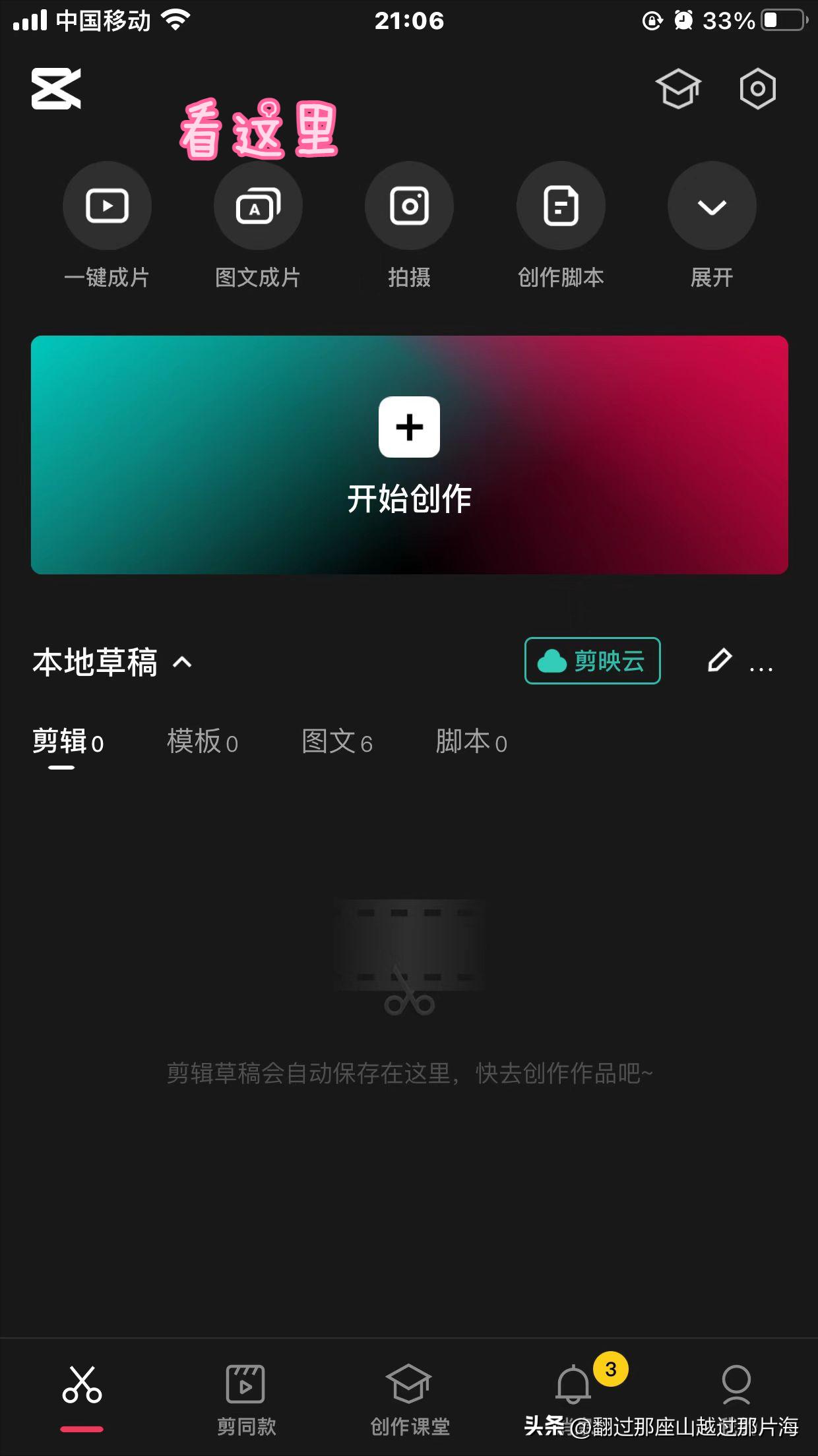Expand more tools with the 展开 chevron
818x1456 pixels.
(x=711, y=206)
